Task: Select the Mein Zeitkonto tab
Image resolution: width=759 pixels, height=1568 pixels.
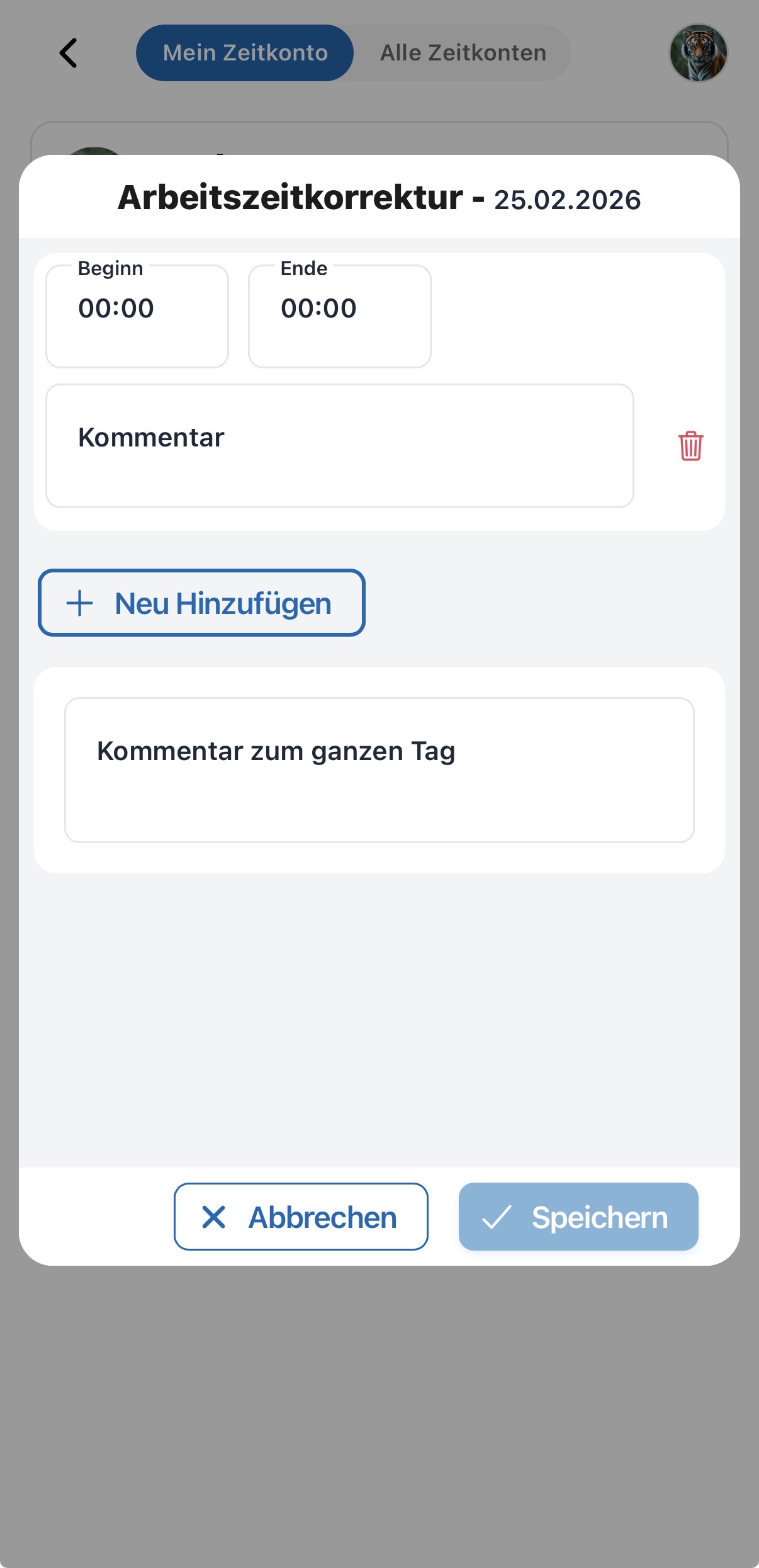Action: coord(245,53)
